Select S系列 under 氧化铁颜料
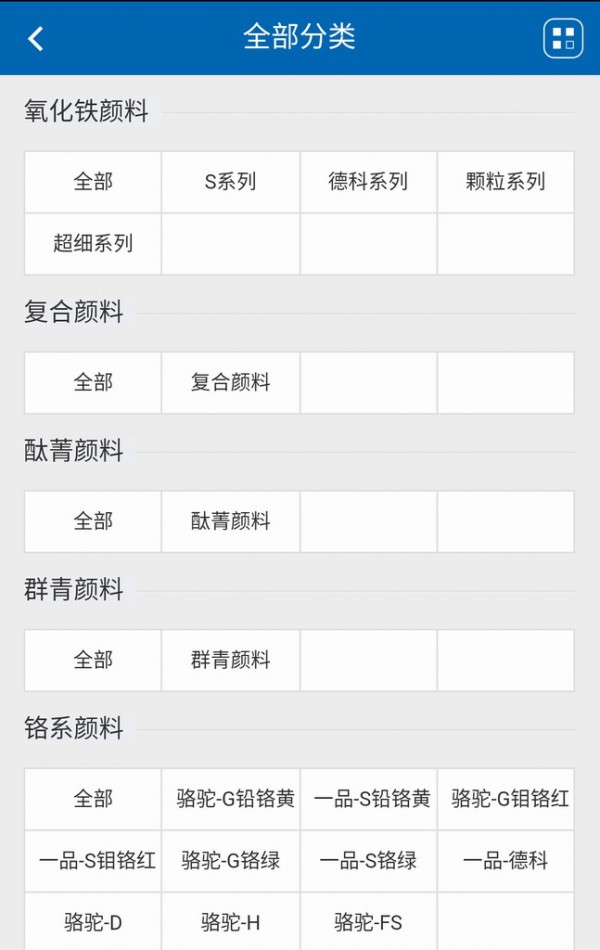Screen dimensions: 600x950 [x=231, y=182]
